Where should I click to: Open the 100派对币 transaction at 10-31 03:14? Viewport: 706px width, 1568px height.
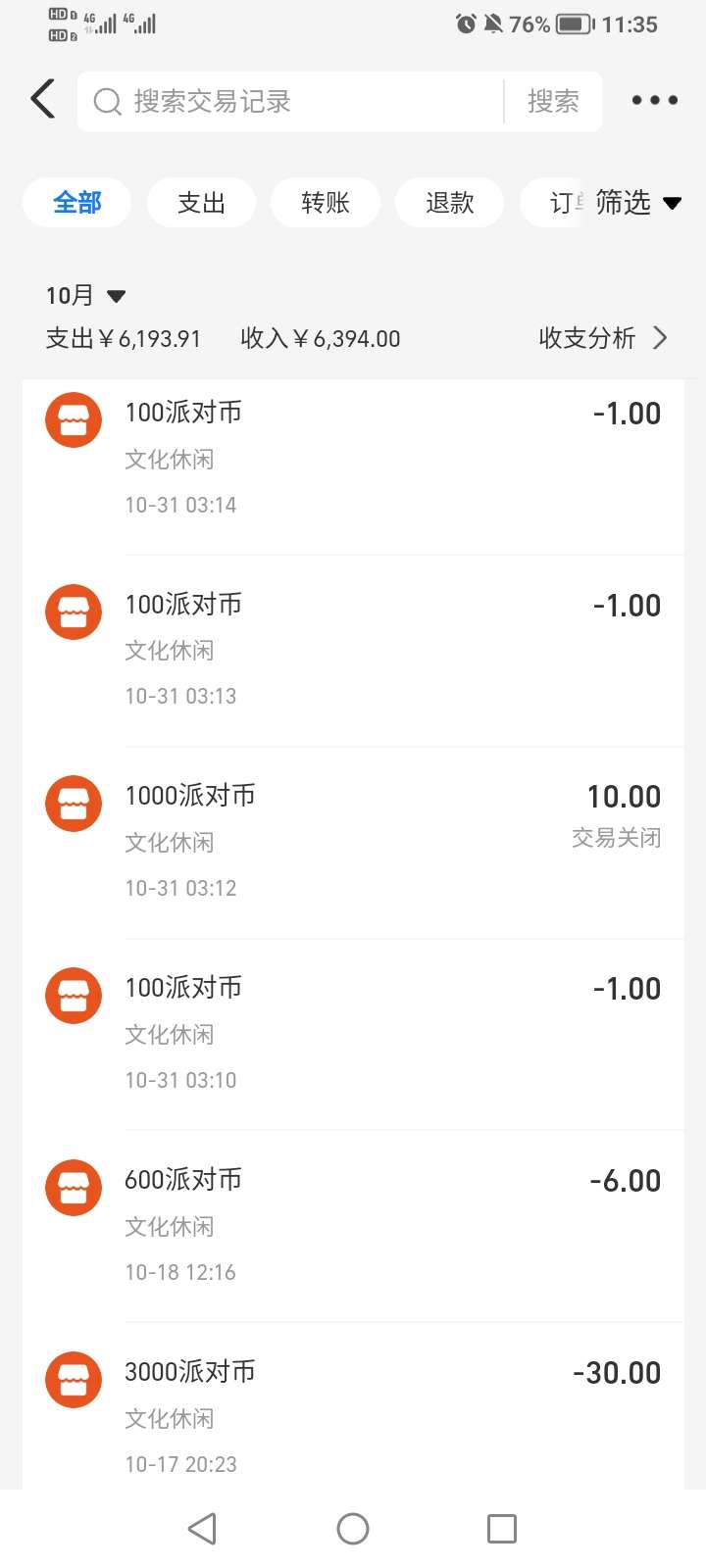[x=353, y=458]
